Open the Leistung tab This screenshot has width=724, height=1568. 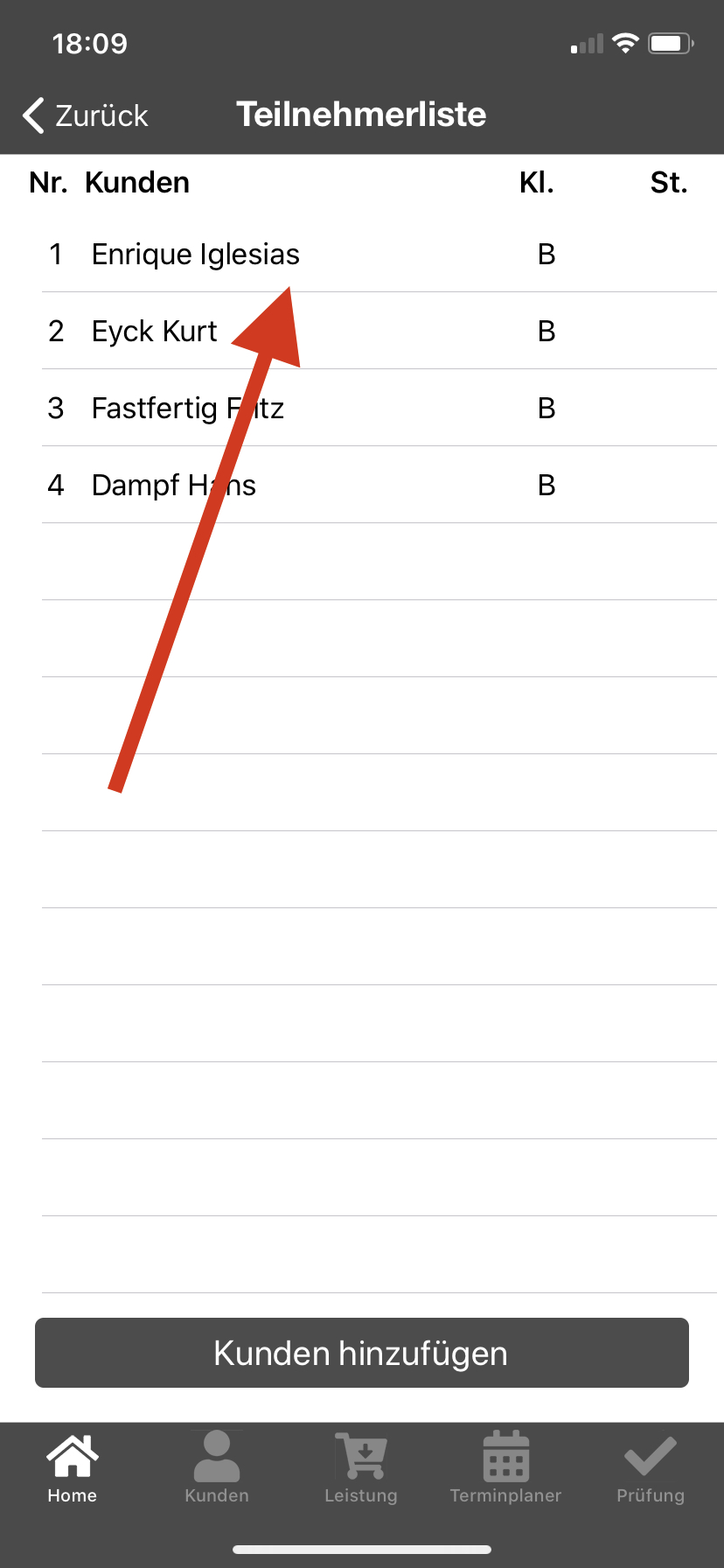click(x=361, y=1469)
